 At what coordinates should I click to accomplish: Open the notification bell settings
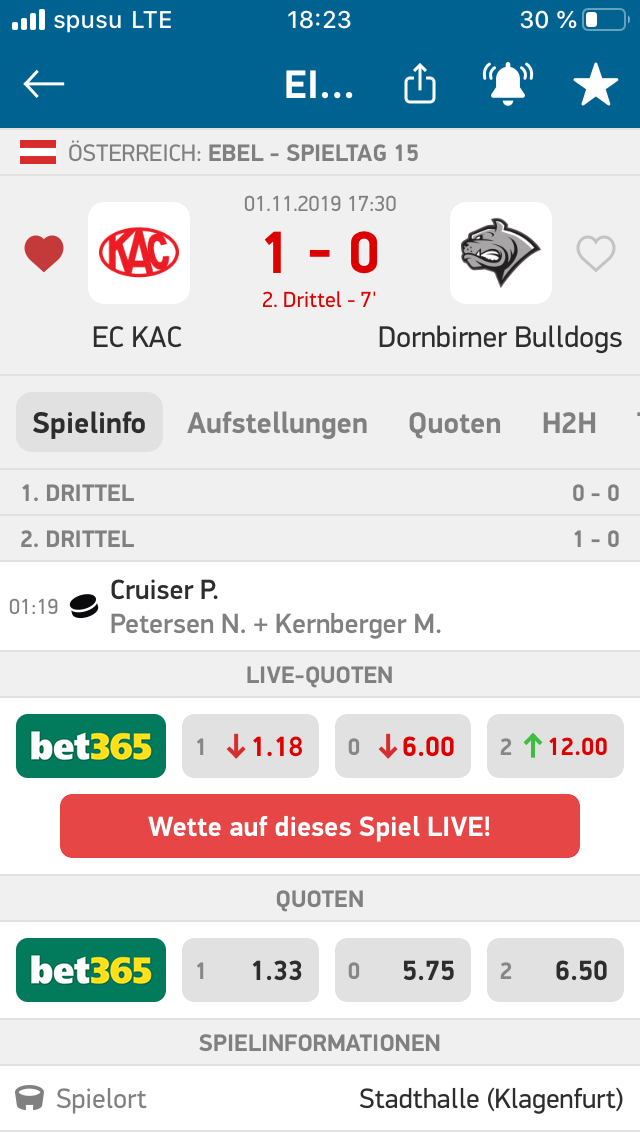(507, 86)
